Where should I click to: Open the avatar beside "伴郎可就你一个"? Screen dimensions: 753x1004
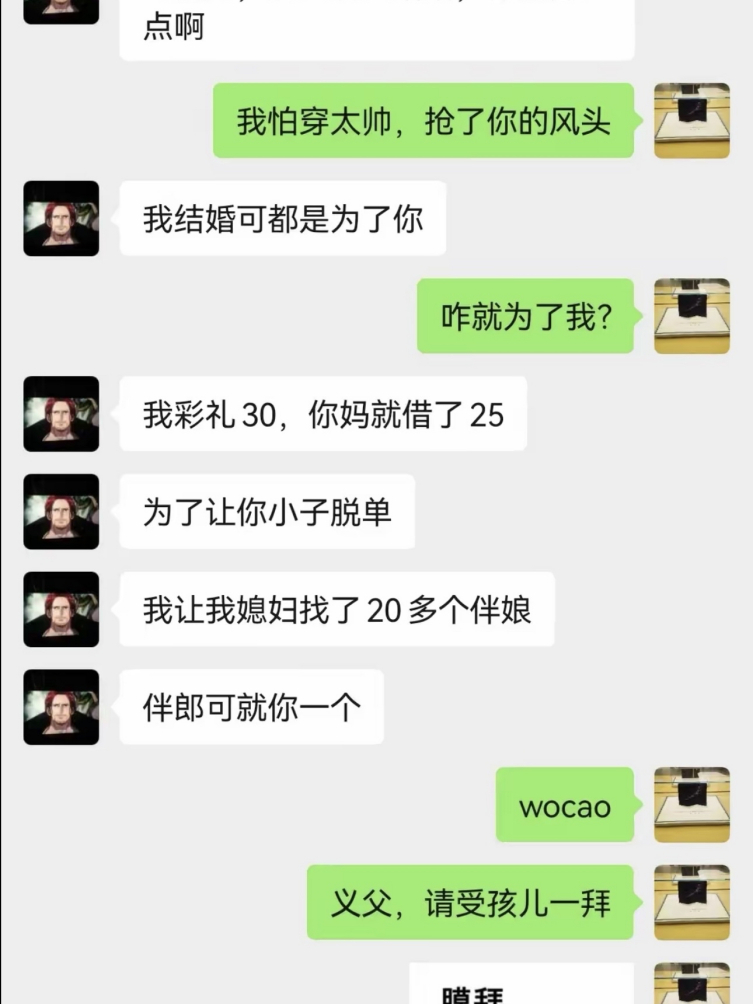pos(62,709)
